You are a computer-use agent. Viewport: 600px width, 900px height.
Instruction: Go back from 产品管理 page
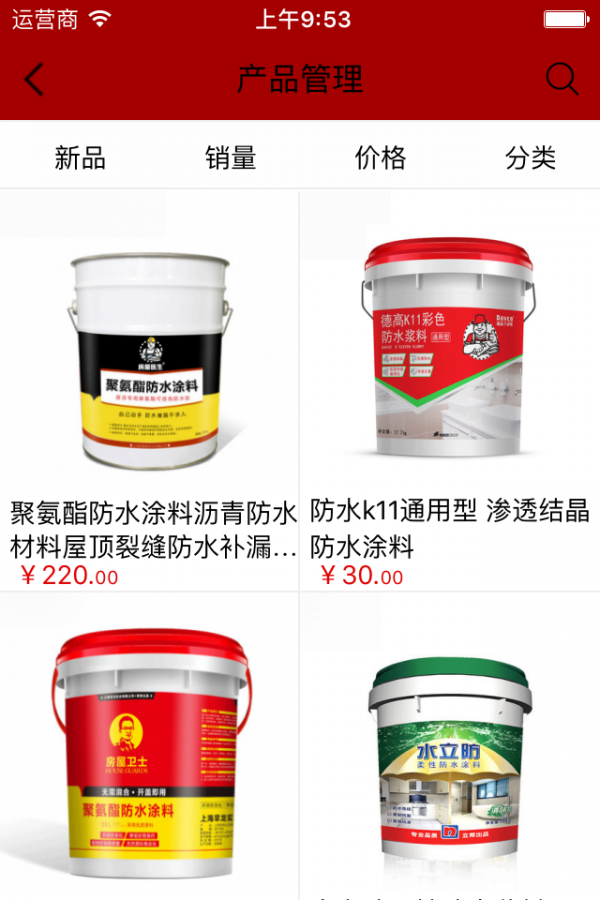click(35, 79)
